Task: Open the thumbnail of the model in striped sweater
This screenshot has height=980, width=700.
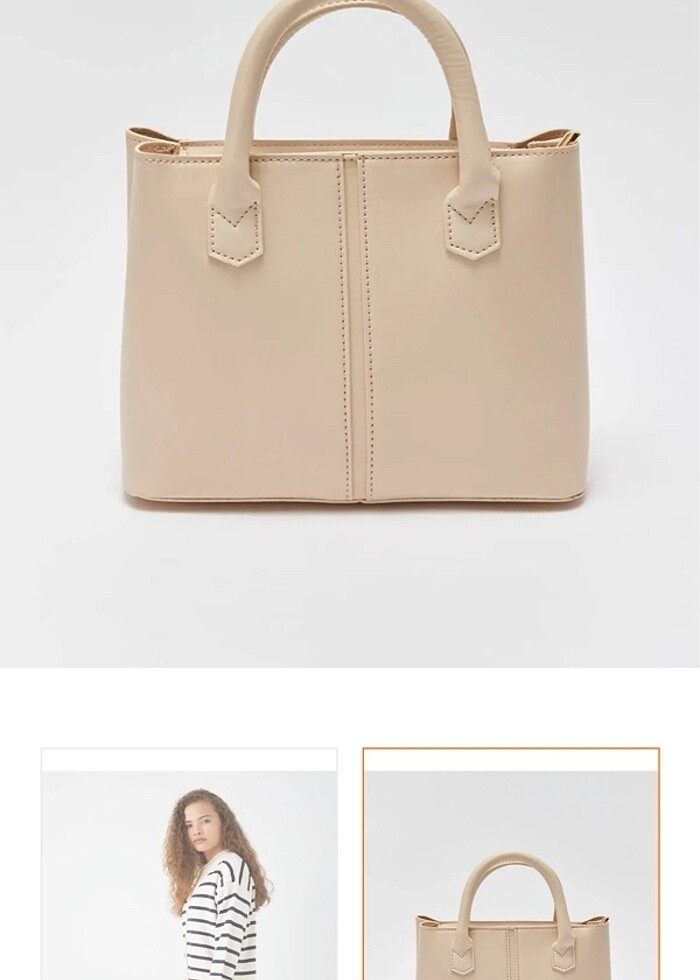Action: point(189,865)
